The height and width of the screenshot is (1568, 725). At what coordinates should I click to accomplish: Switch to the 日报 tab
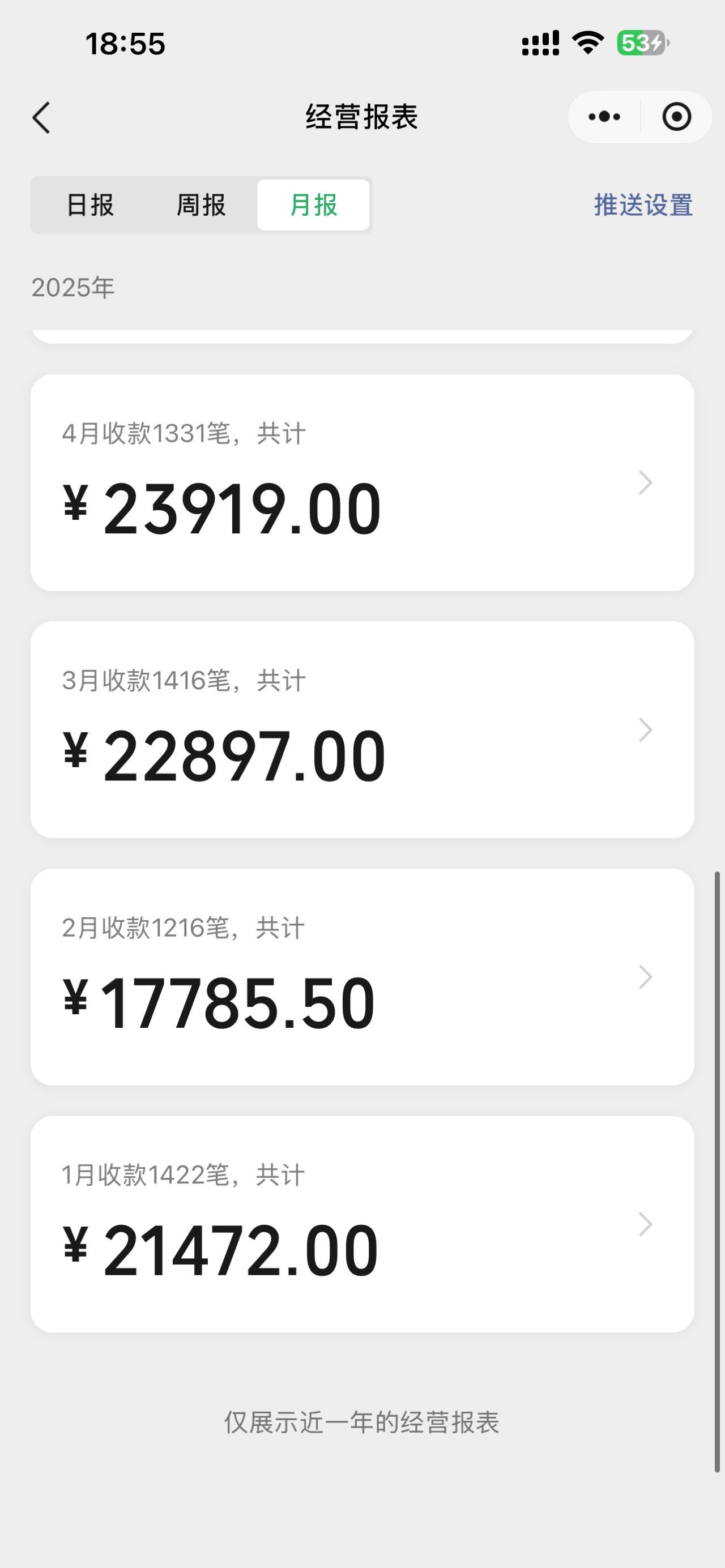coord(90,205)
